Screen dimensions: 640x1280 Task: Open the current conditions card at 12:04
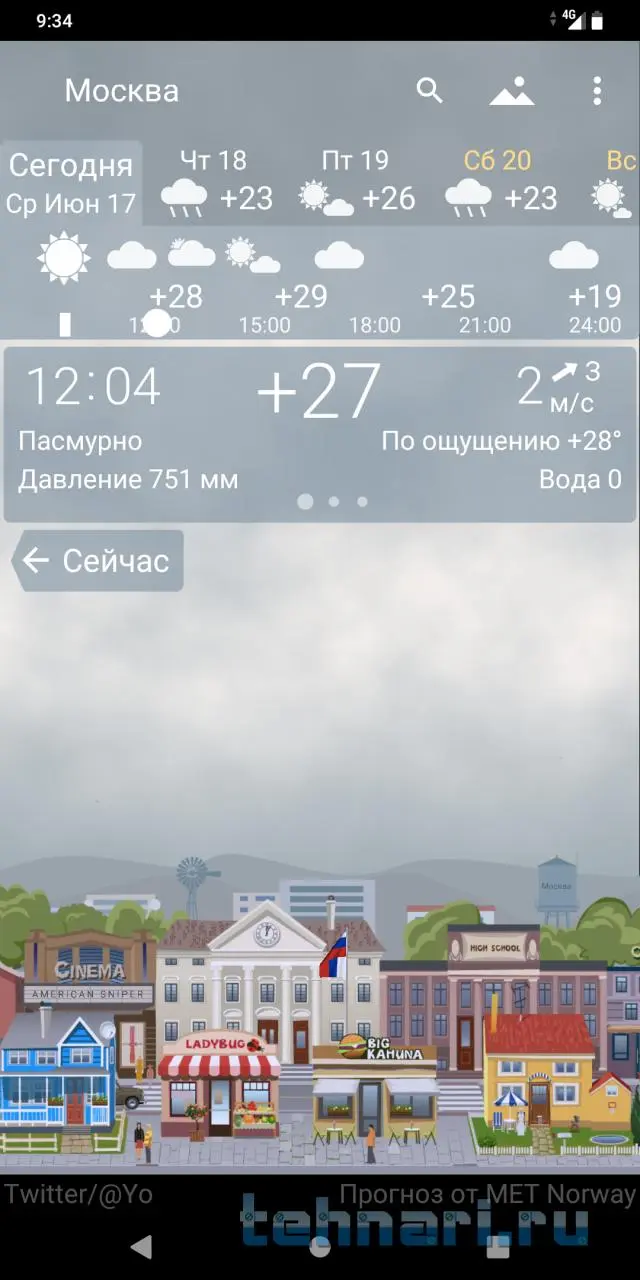coord(320,433)
